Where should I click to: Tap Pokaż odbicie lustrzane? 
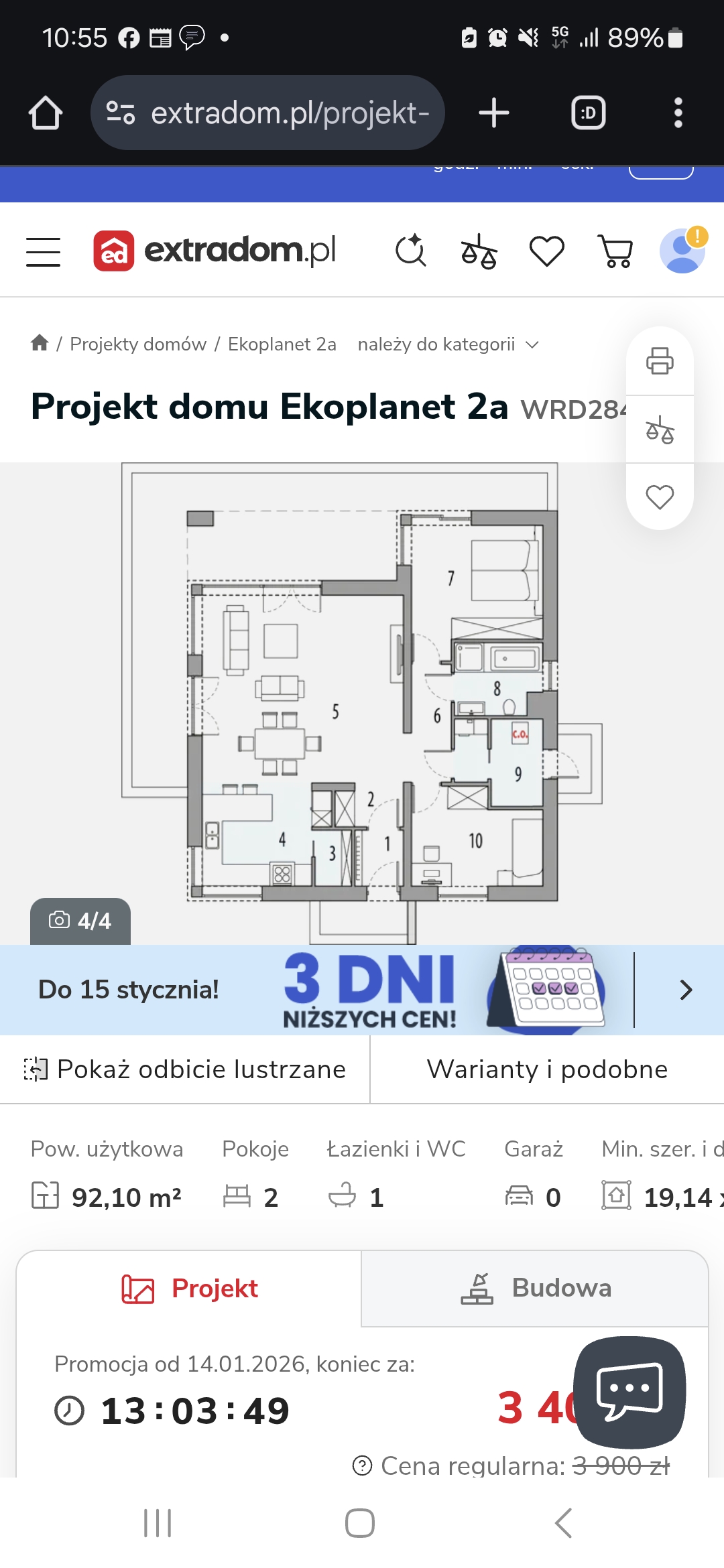click(x=185, y=1069)
